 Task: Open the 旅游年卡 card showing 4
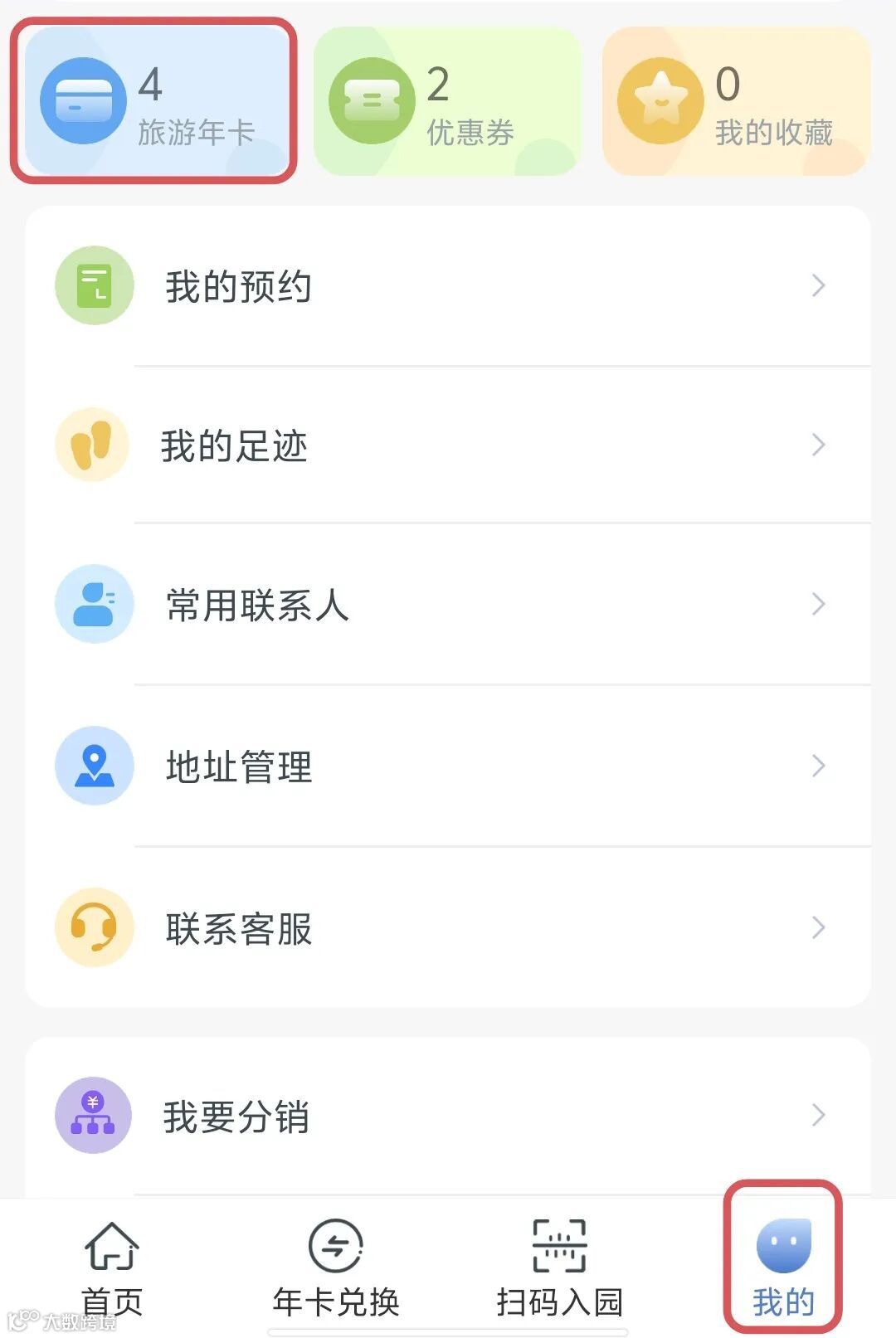[154, 101]
